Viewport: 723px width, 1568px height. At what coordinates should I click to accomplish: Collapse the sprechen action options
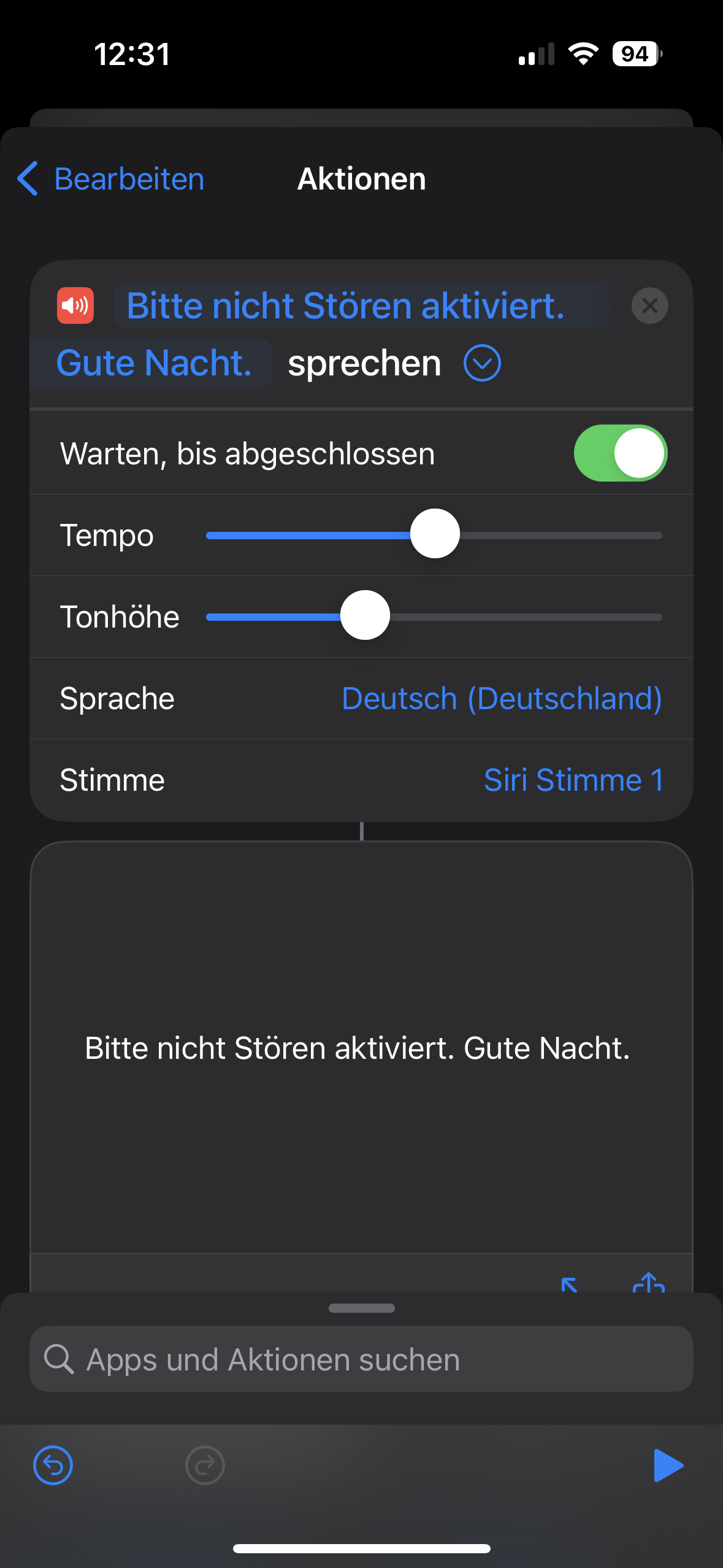tap(482, 363)
